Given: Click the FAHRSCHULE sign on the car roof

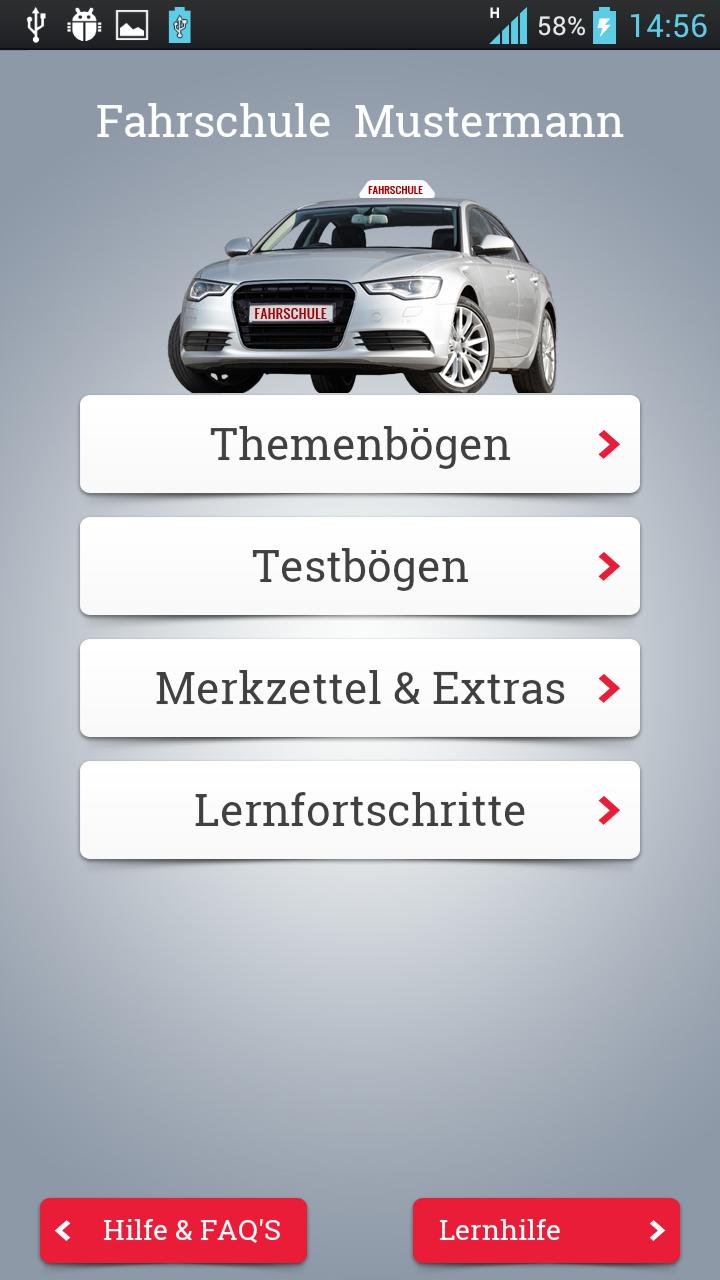Looking at the screenshot, I should click(x=396, y=189).
